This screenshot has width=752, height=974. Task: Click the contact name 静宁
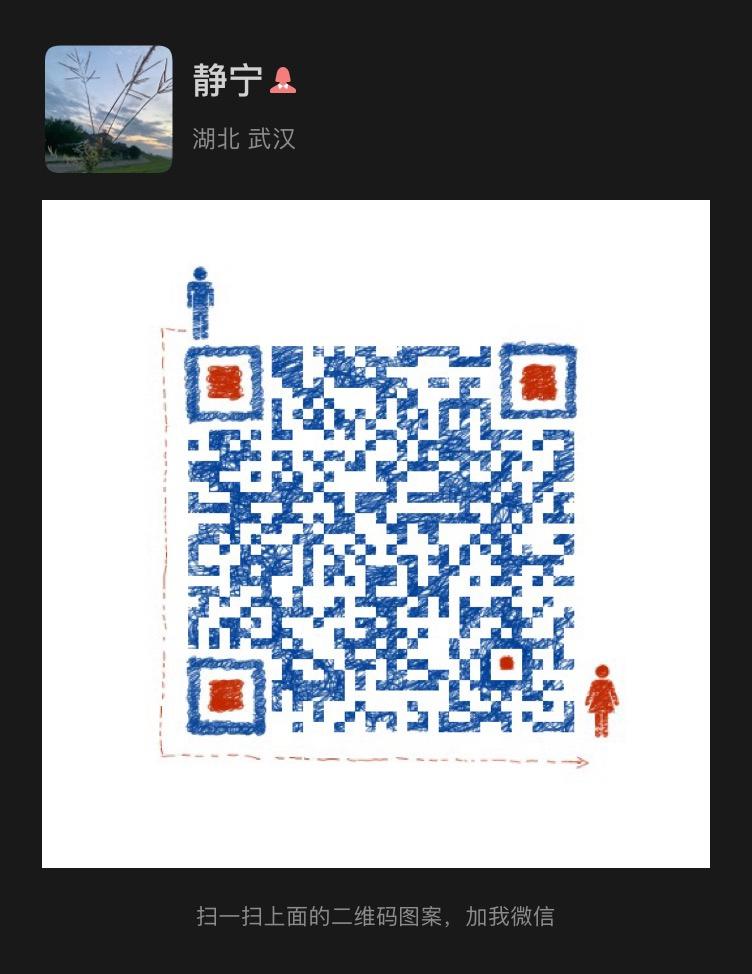pos(228,83)
